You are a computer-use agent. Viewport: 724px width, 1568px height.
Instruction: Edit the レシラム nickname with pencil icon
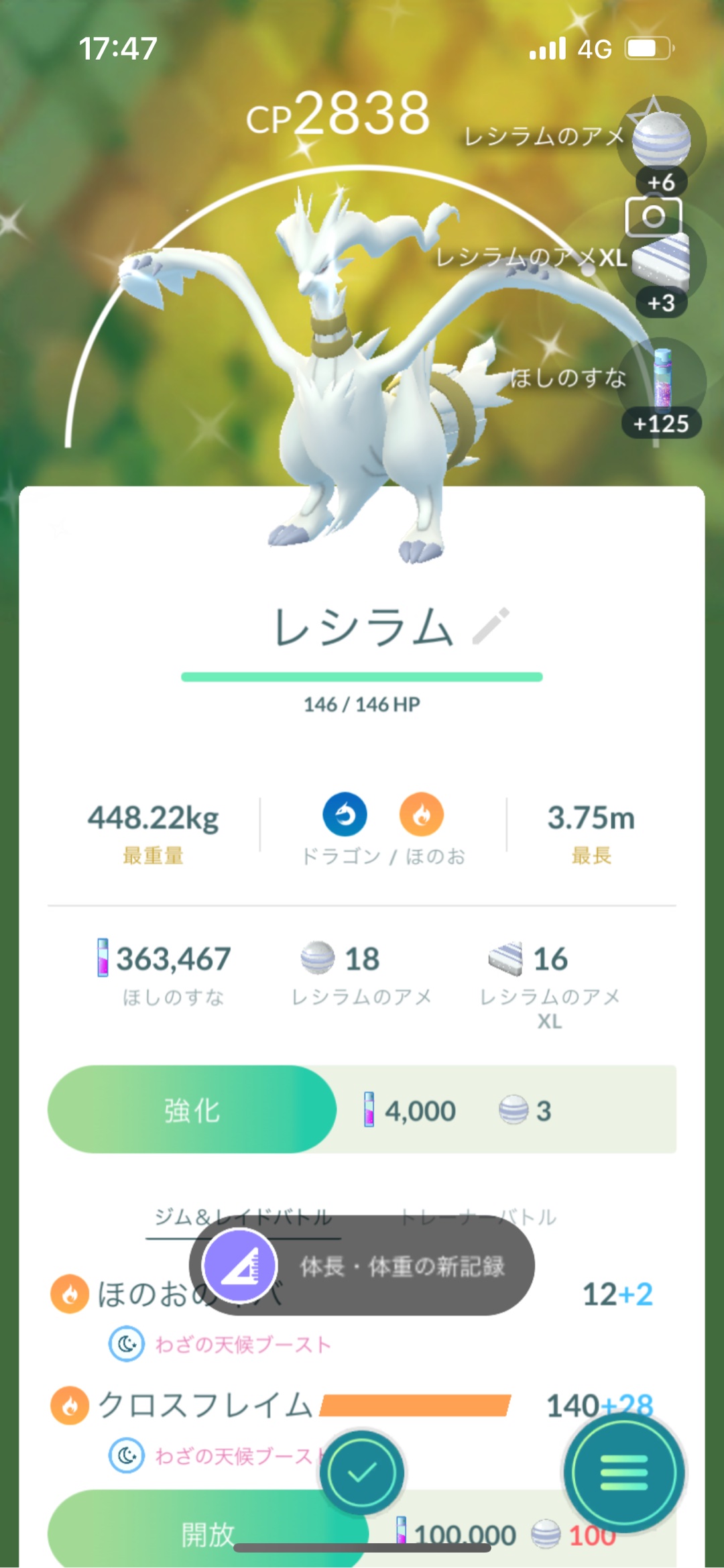pyautogui.click(x=491, y=626)
